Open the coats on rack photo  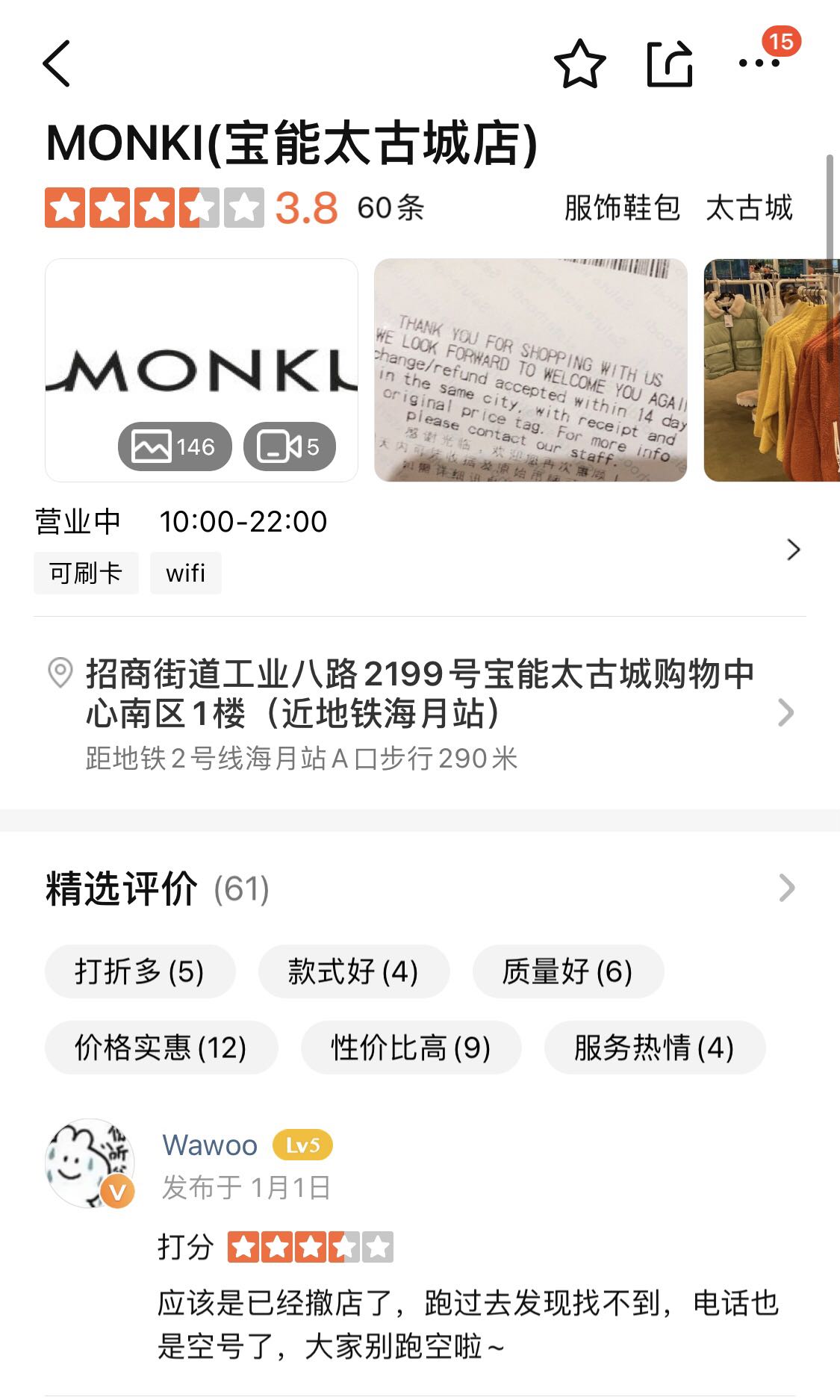pos(771,370)
